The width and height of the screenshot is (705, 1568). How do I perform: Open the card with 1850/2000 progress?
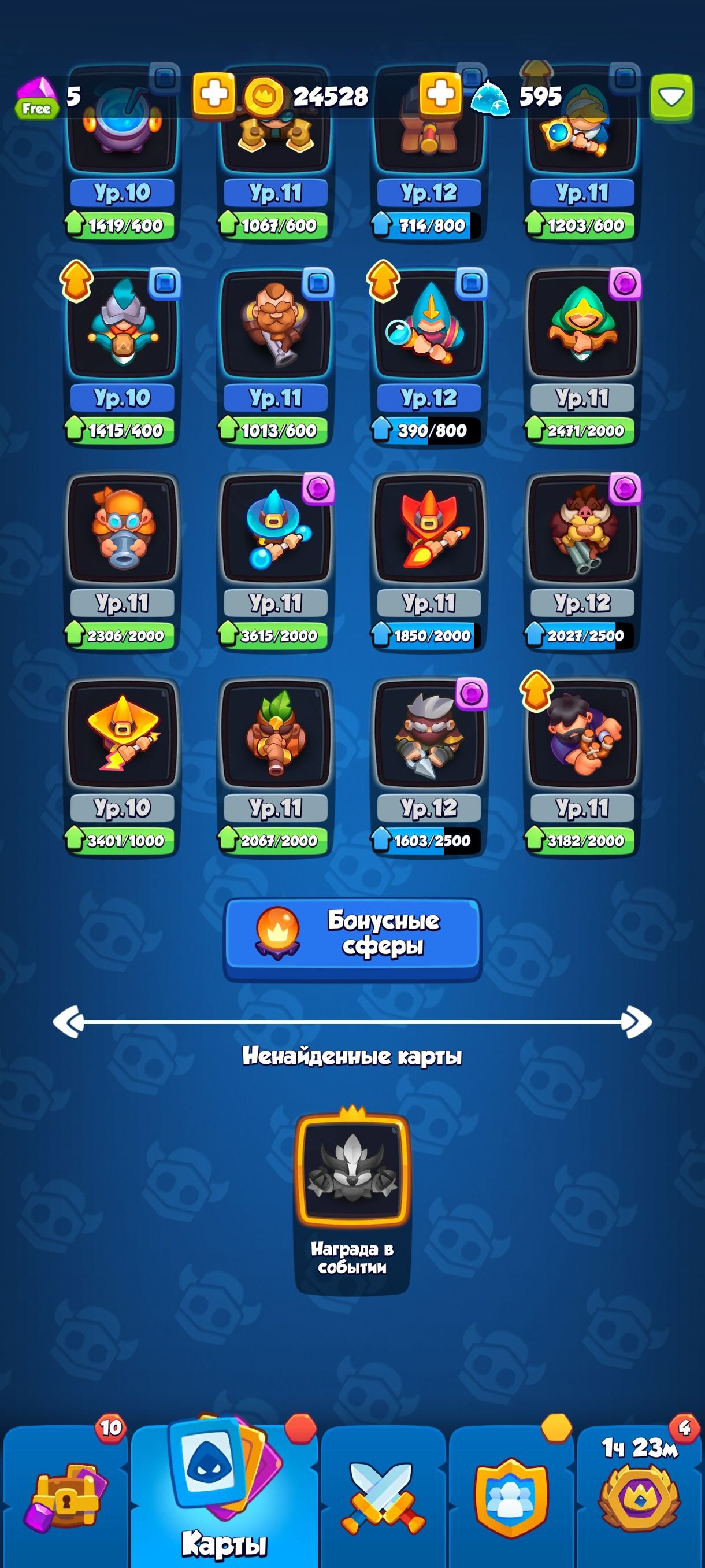click(428, 562)
